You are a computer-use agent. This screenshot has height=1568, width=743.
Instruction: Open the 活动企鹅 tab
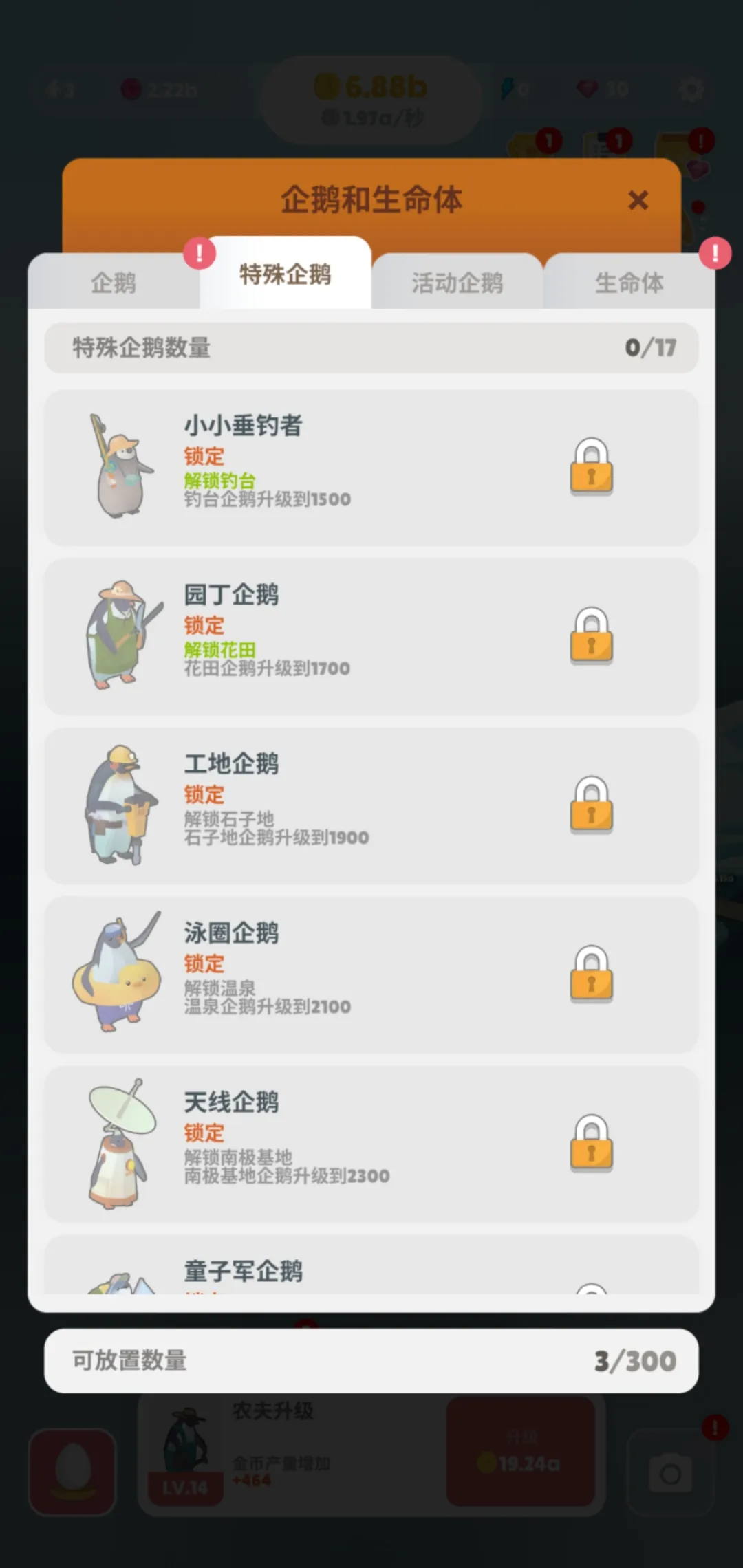(x=457, y=283)
